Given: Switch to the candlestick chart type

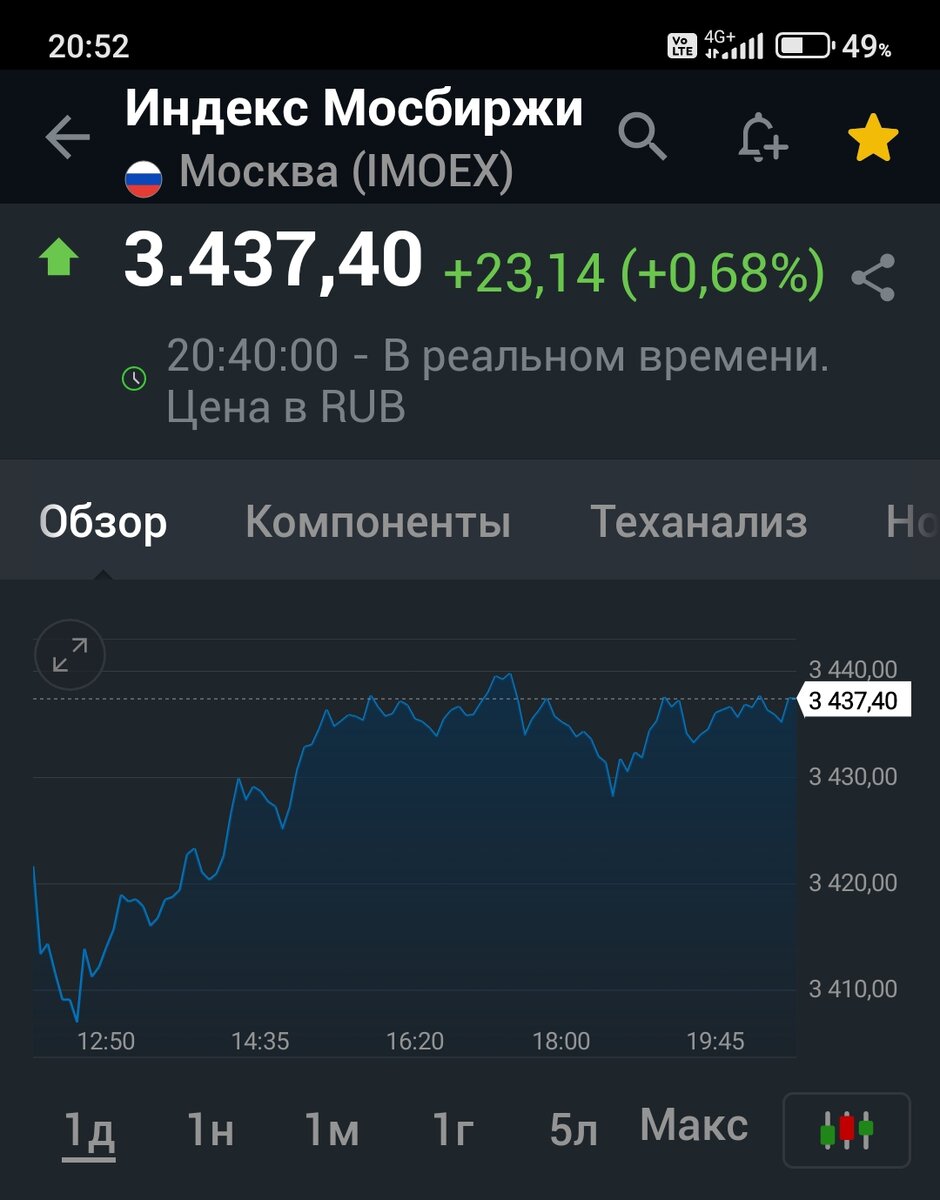Looking at the screenshot, I should tap(846, 1130).
